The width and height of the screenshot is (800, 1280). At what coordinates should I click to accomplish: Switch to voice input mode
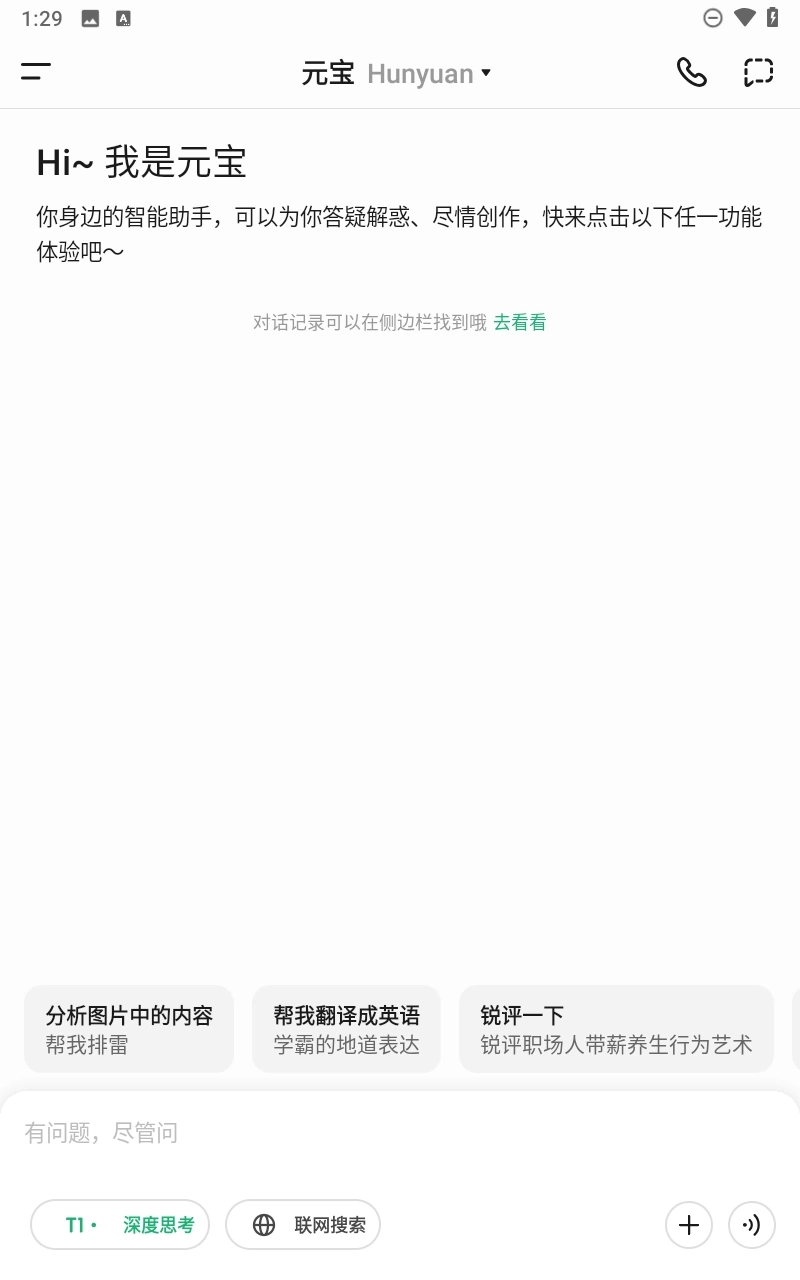point(751,1225)
